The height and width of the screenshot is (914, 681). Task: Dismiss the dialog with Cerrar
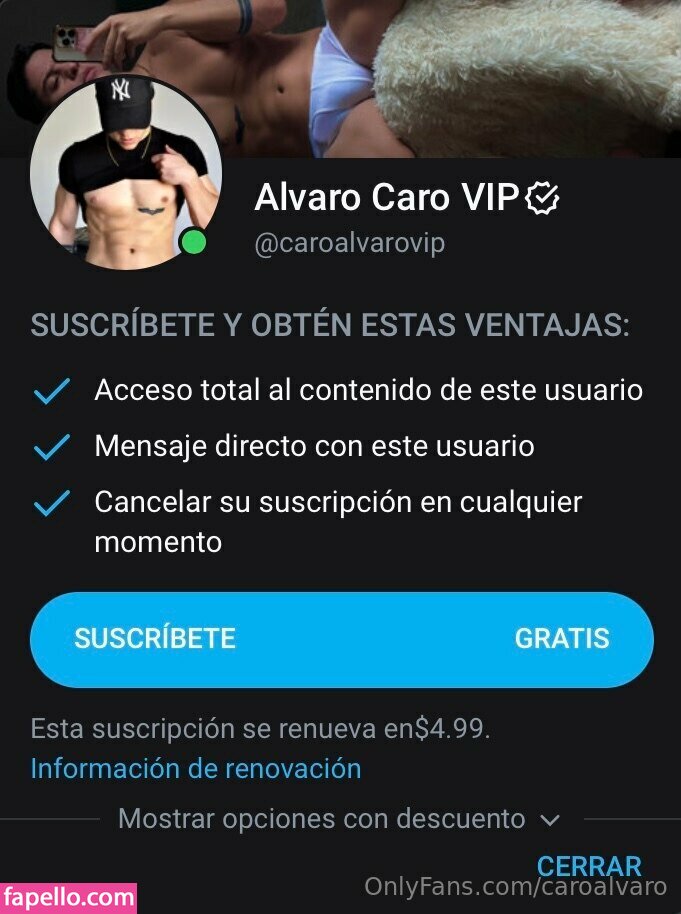click(588, 866)
